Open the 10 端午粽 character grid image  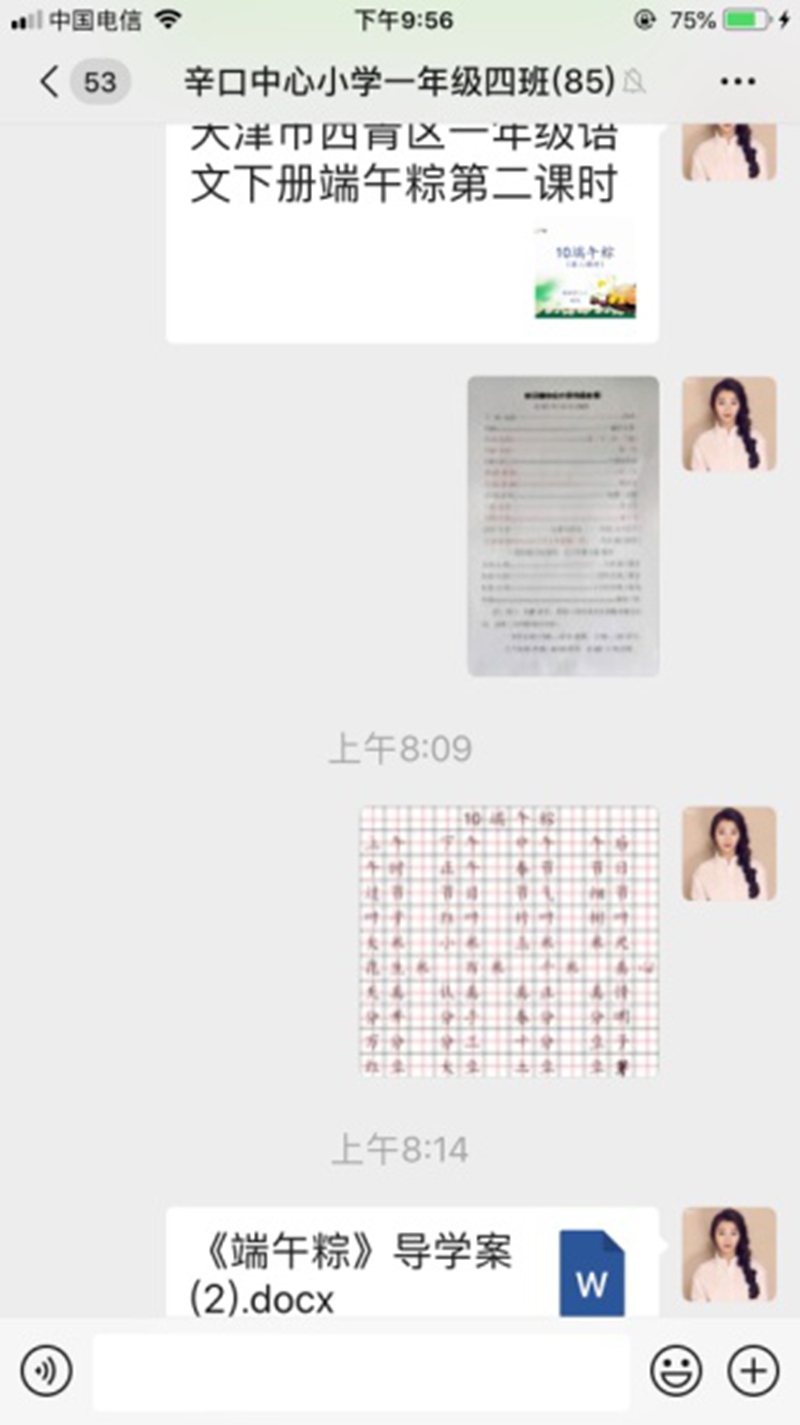coord(509,941)
